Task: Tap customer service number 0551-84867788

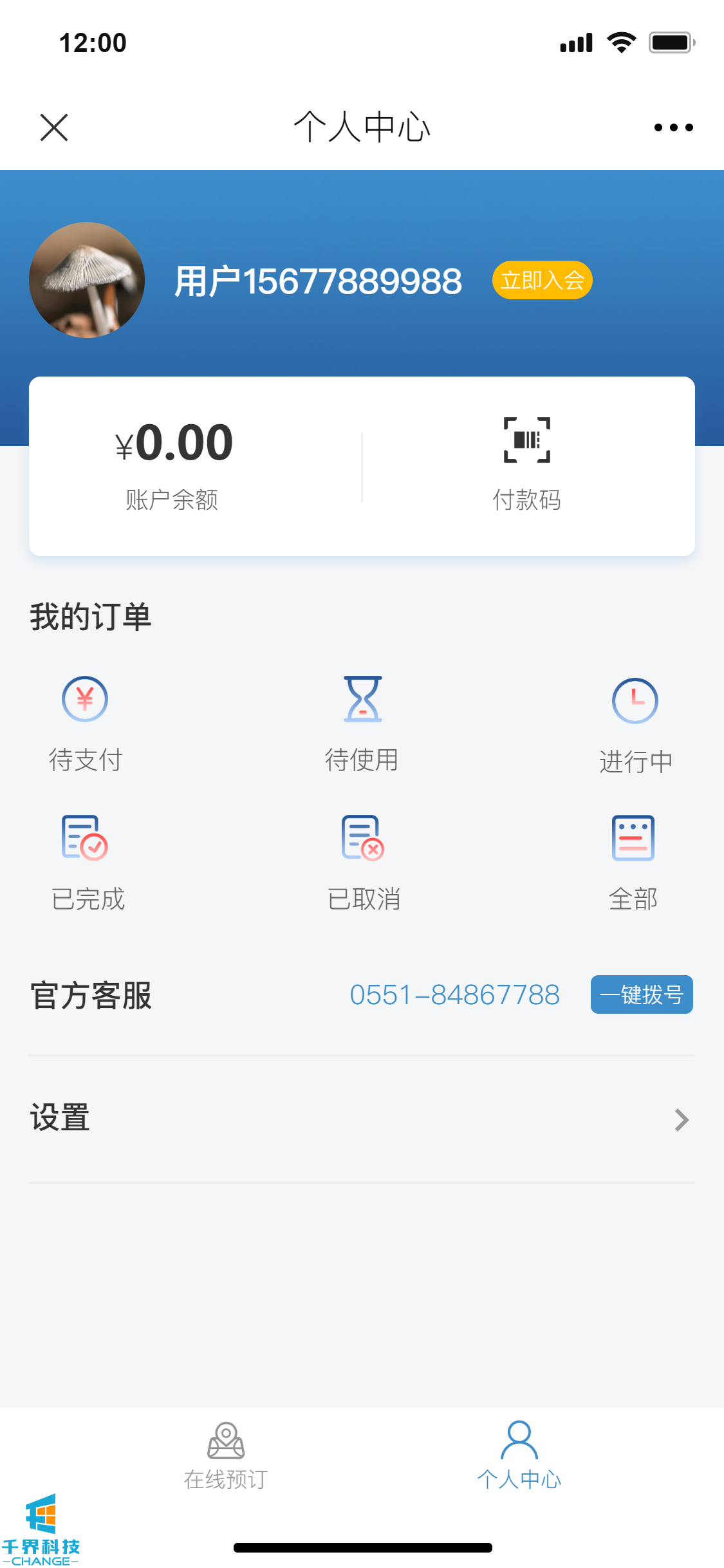Action: (x=454, y=995)
